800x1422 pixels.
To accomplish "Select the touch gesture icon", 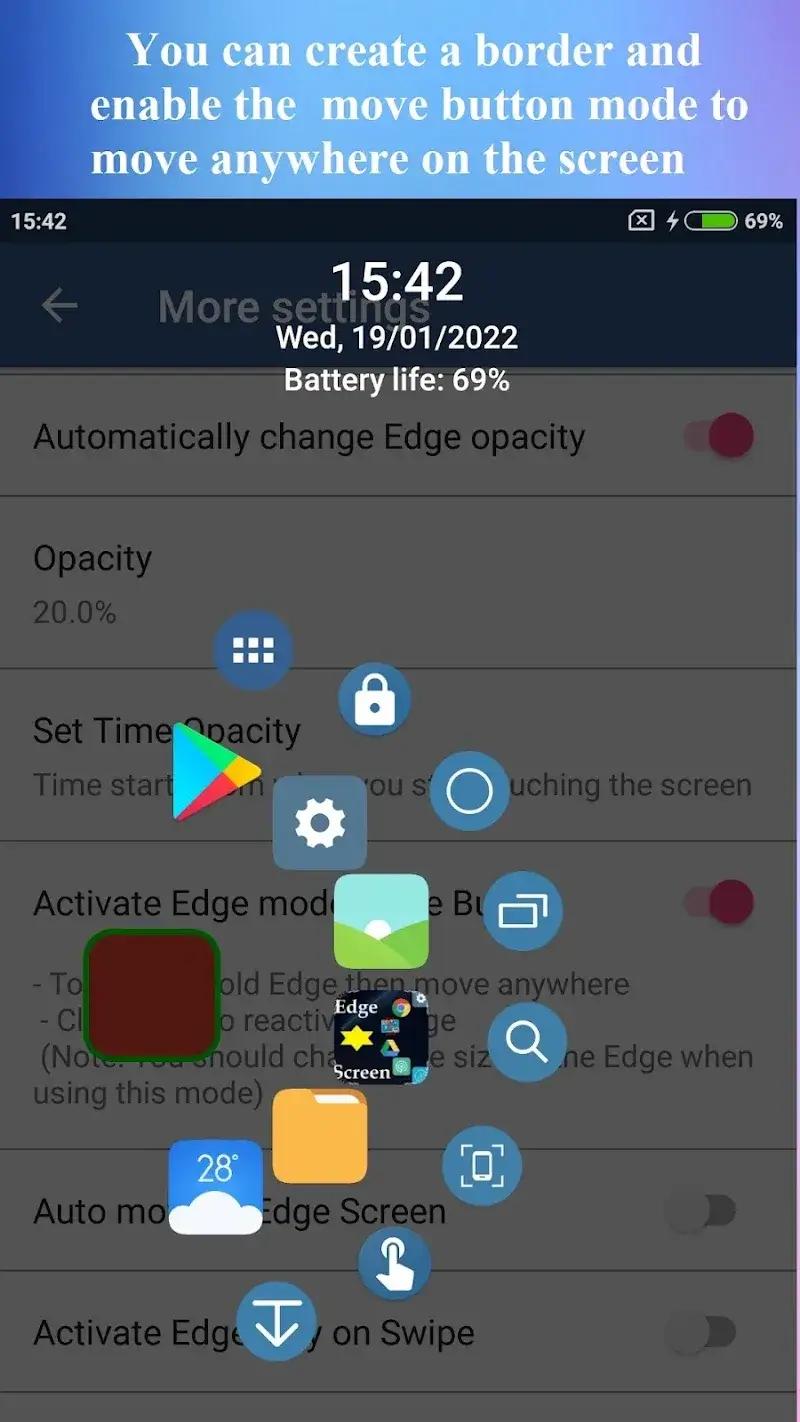I will [x=394, y=1262].
